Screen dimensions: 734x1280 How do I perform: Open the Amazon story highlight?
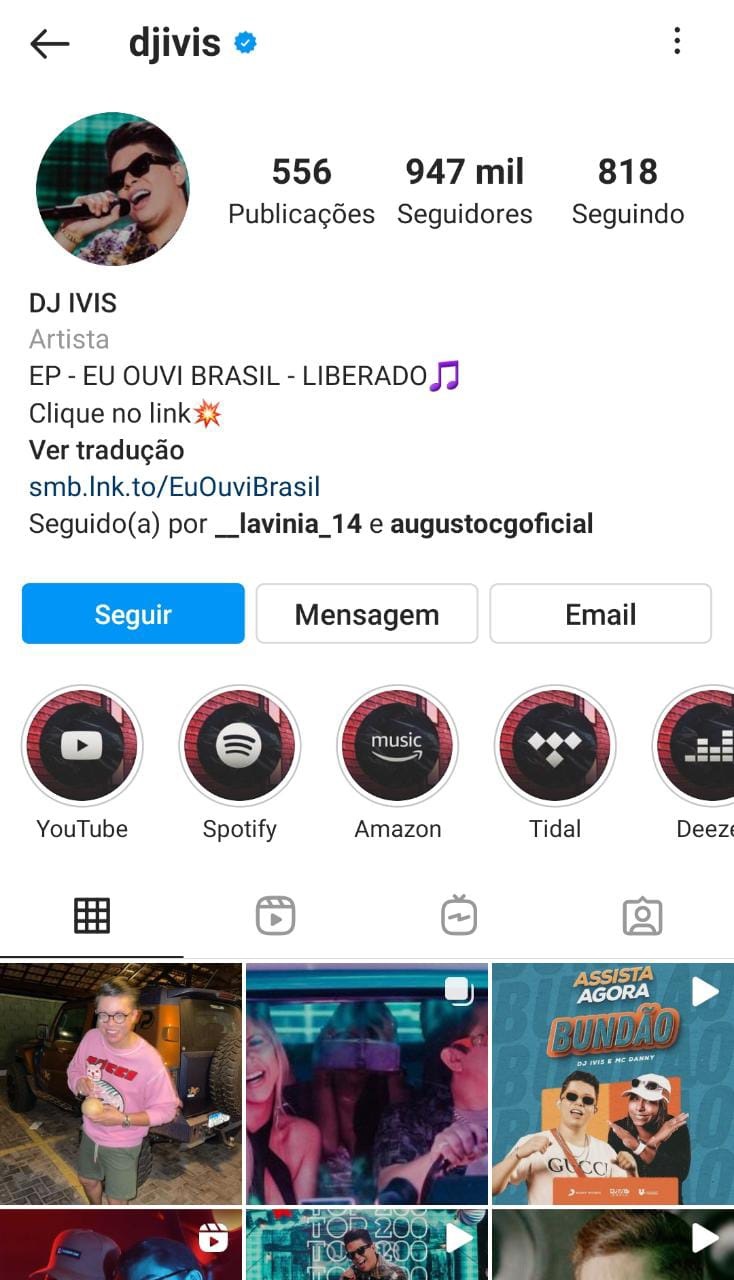[x=397, y=746]
